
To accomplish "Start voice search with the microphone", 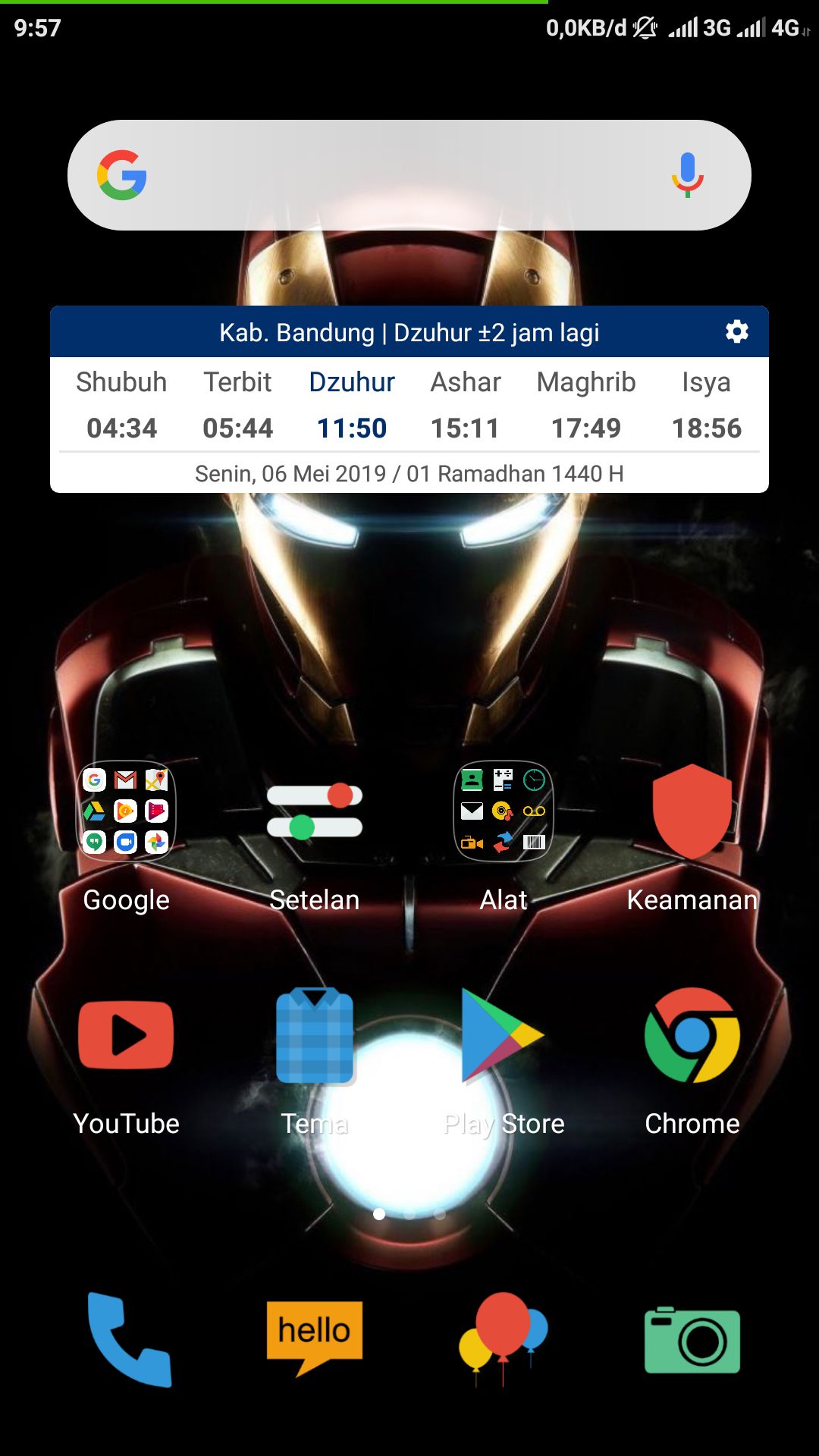I will coord(687,175).
